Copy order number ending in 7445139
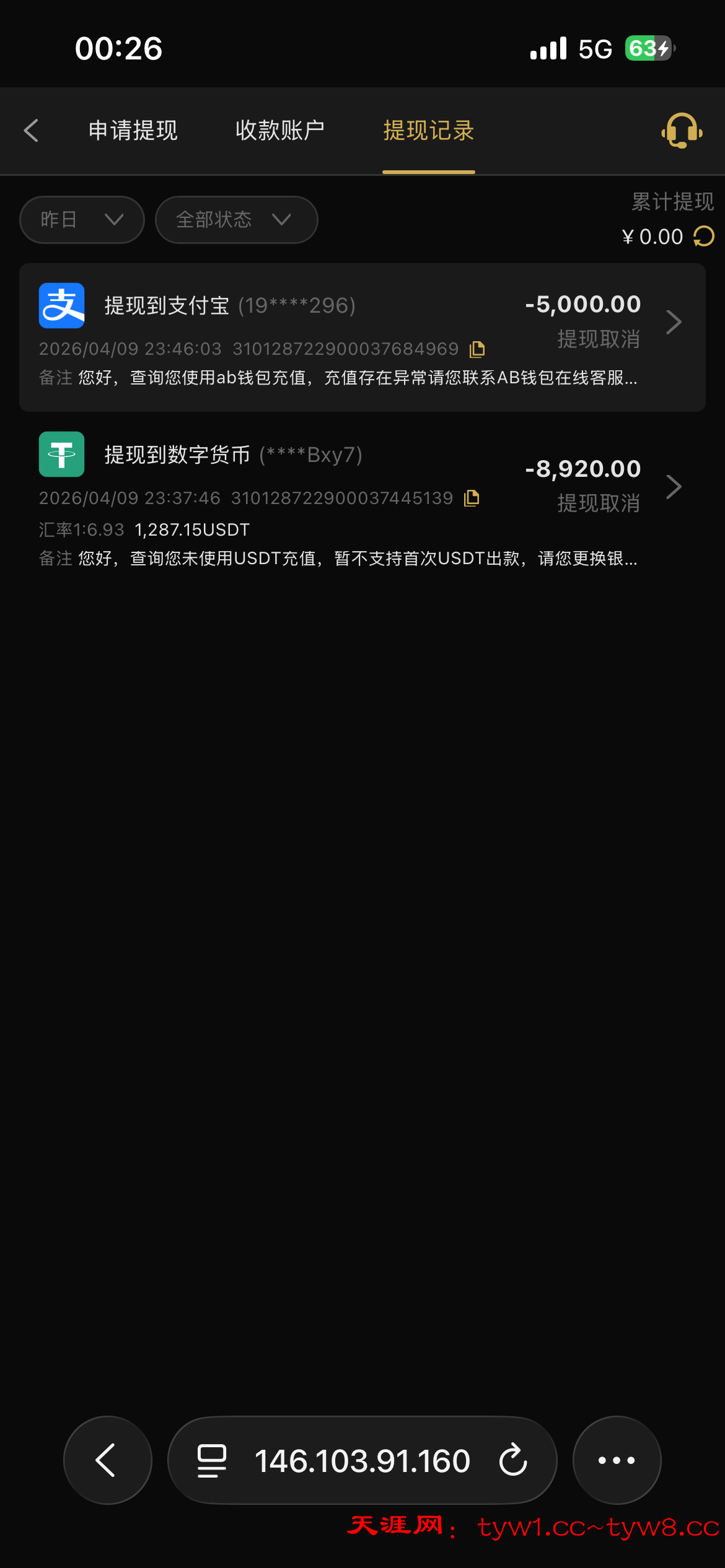Viewport: 725px width, 1568px height. (472, 498)
